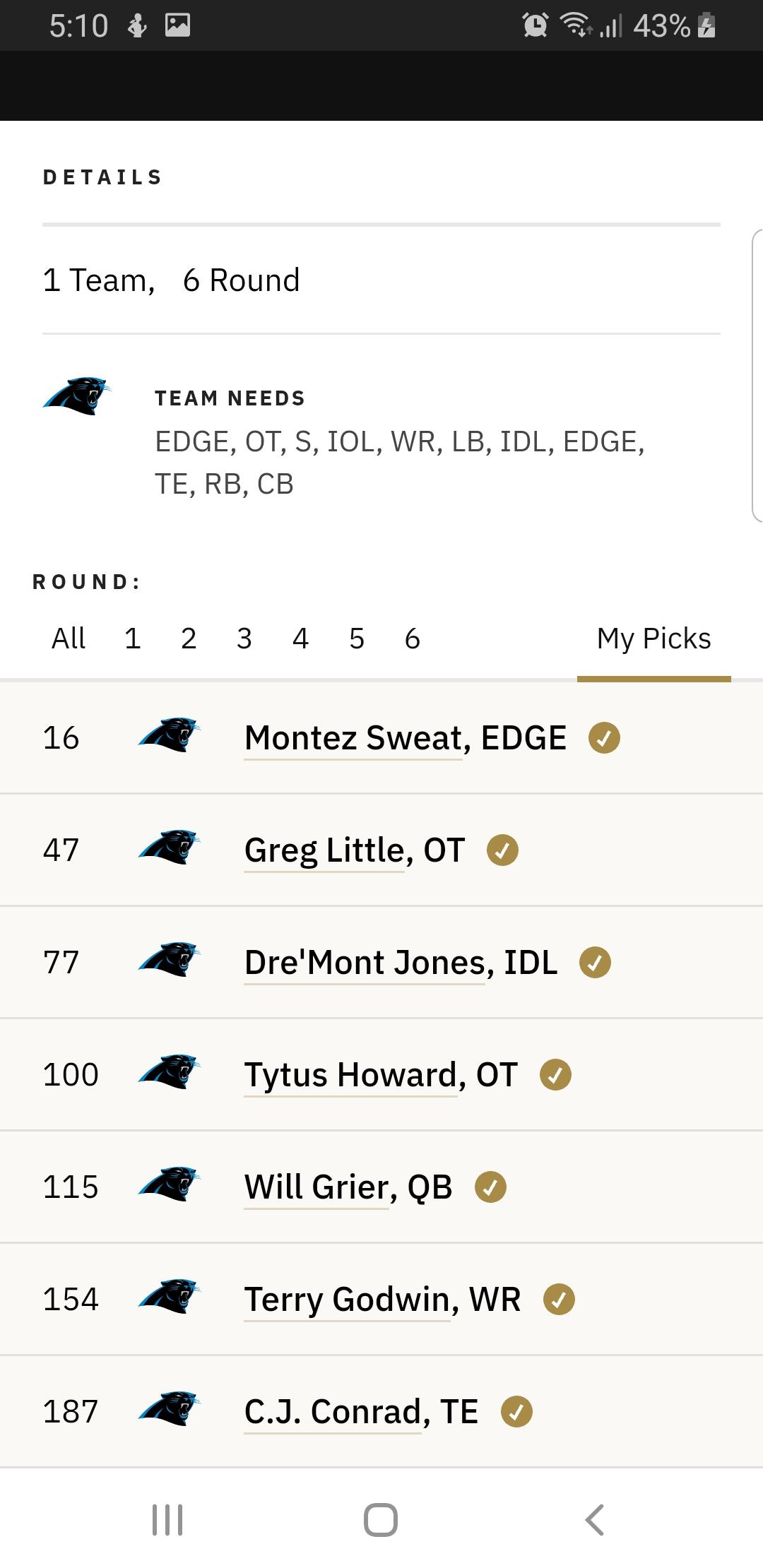
Task: Open Greg Little player link
Action: pyautogui.click(x=324, y=850)
